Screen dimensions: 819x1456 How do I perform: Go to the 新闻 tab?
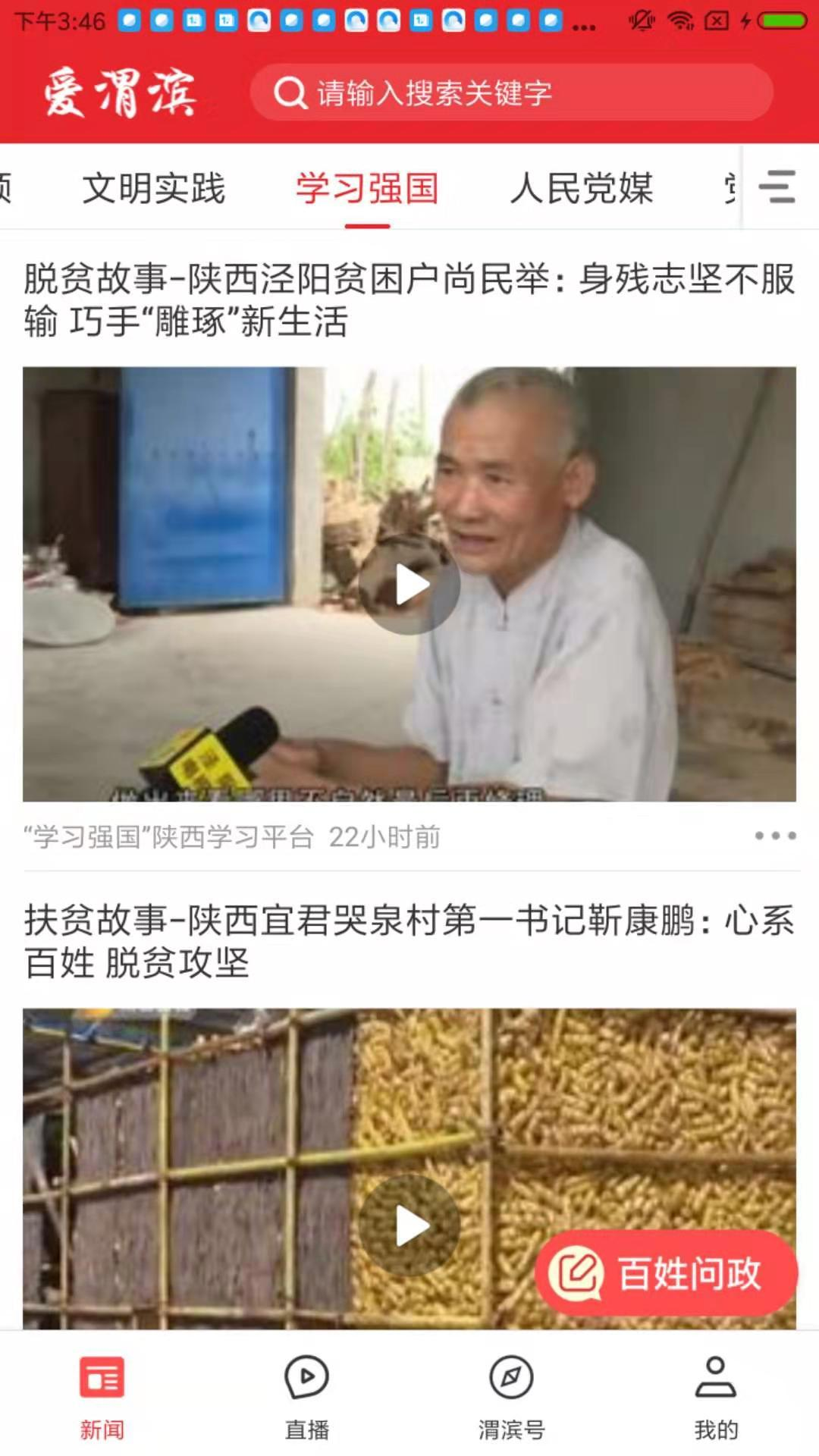tap(102, 1395)
